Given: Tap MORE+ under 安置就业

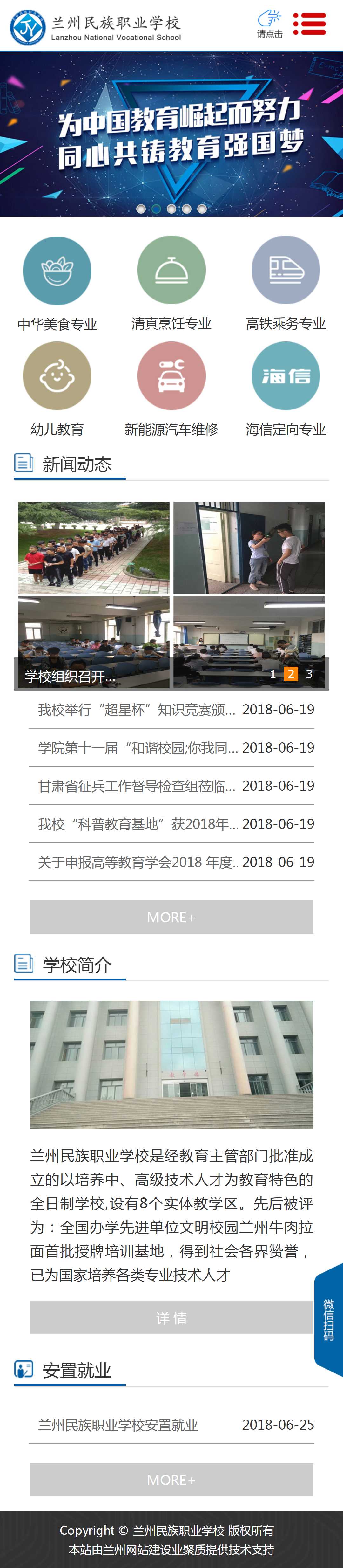Looking at the screenshot, I should tap(171, 1480).
